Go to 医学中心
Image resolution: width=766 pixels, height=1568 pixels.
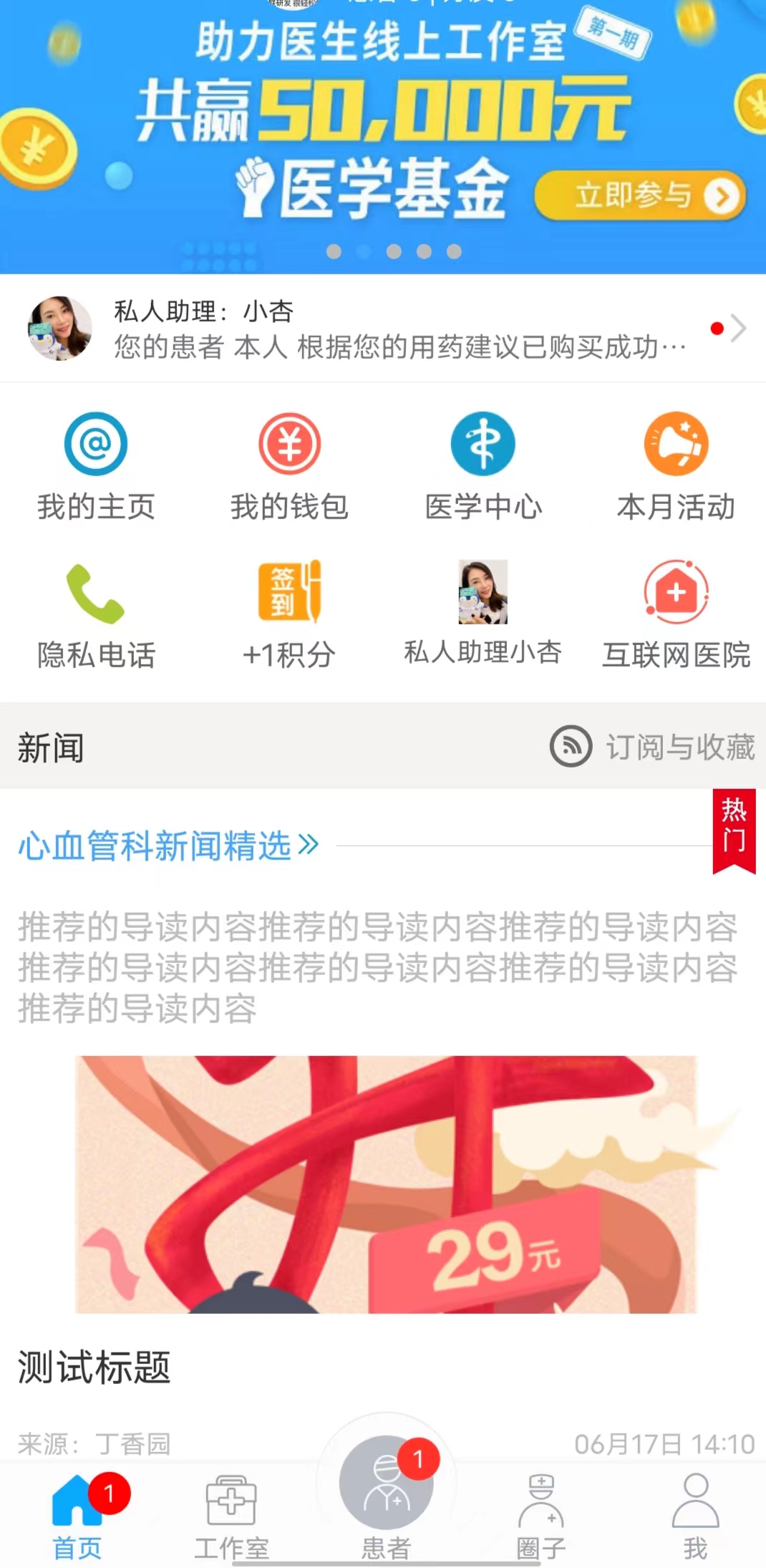coord(483,465)
